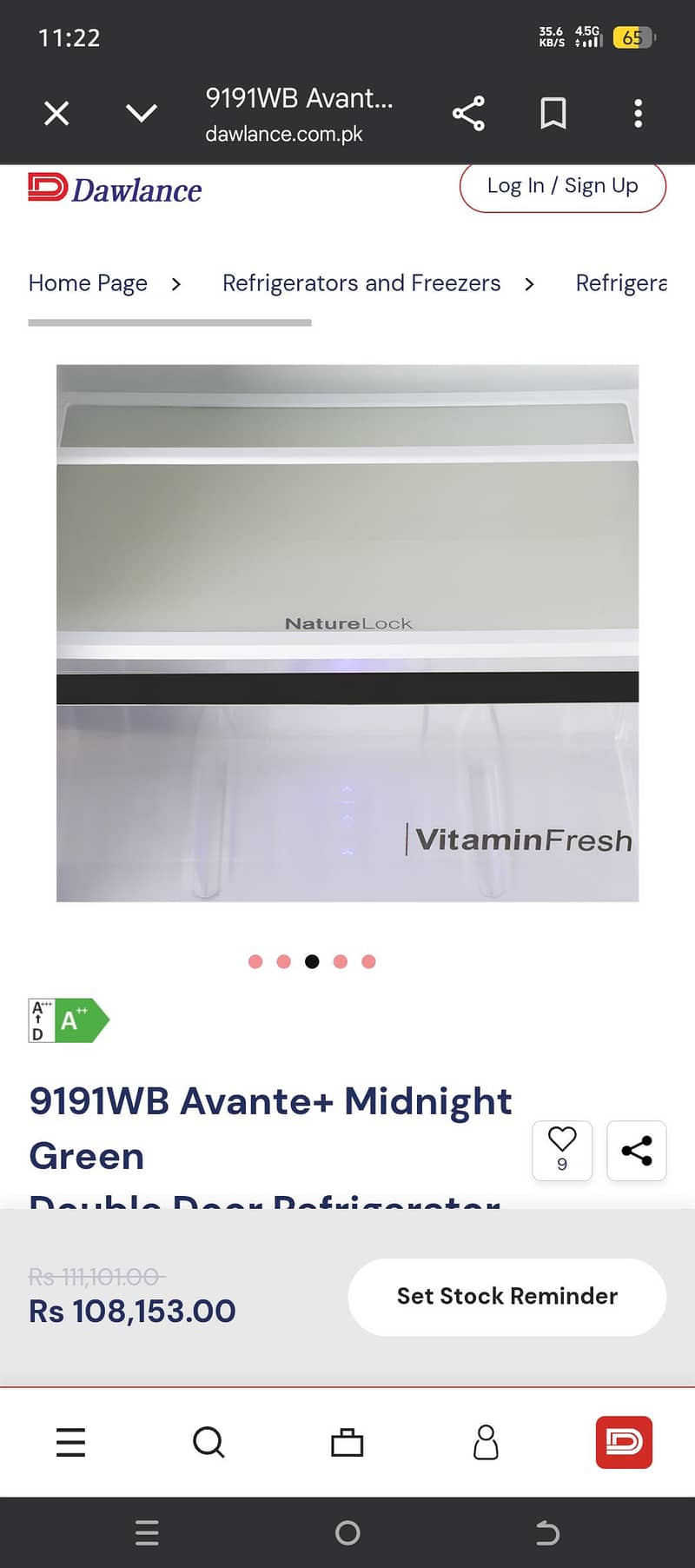Tap Log In / Sign Up button
The height and width of the screenshot is (1568, 695).
coord(562,186)
